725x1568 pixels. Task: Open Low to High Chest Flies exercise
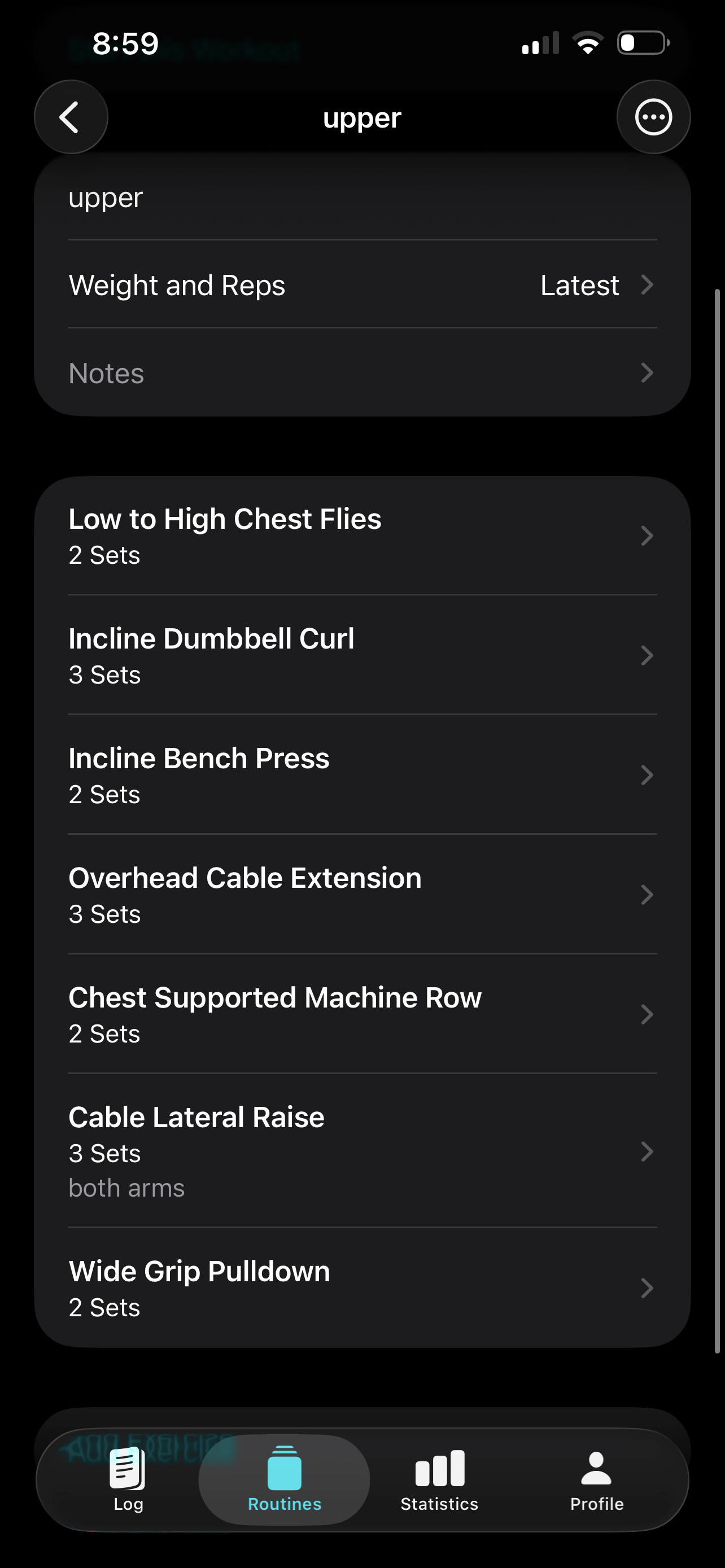coord(361,536)
